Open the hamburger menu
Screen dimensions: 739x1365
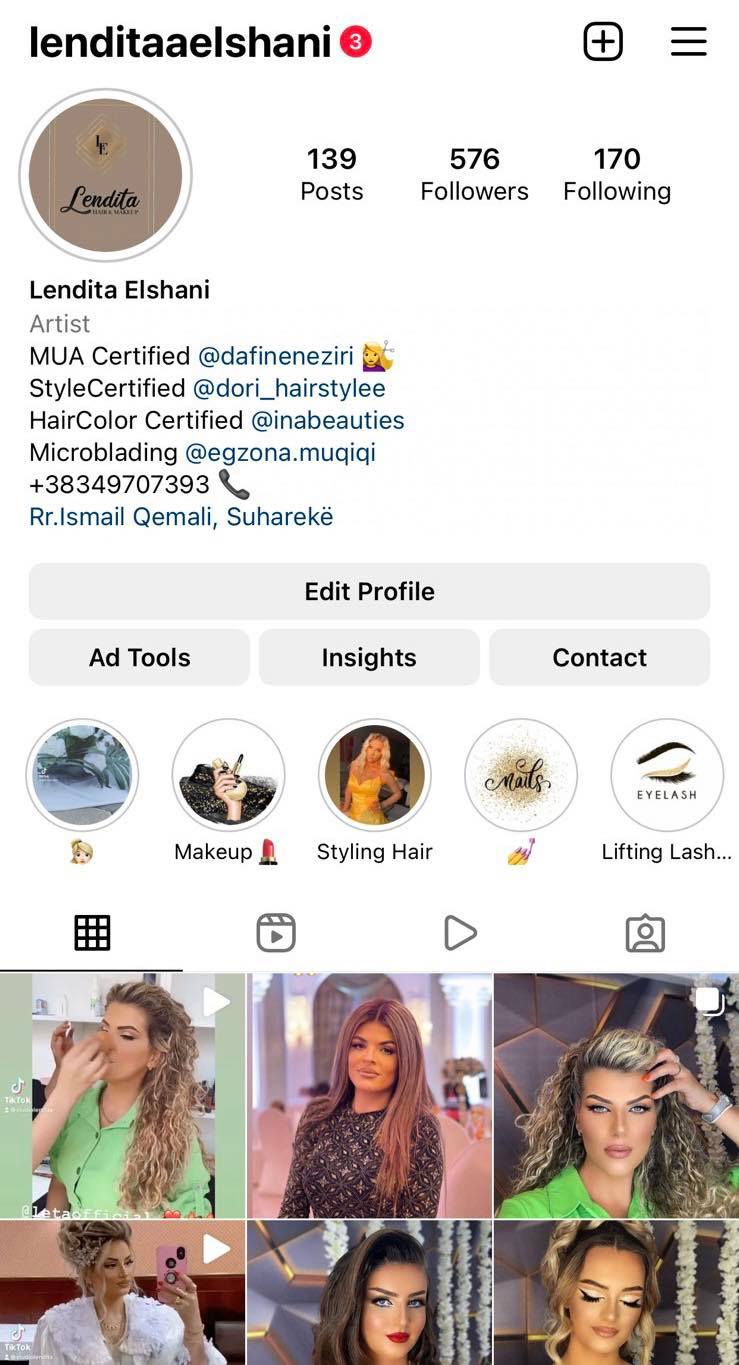click(688, 42)
